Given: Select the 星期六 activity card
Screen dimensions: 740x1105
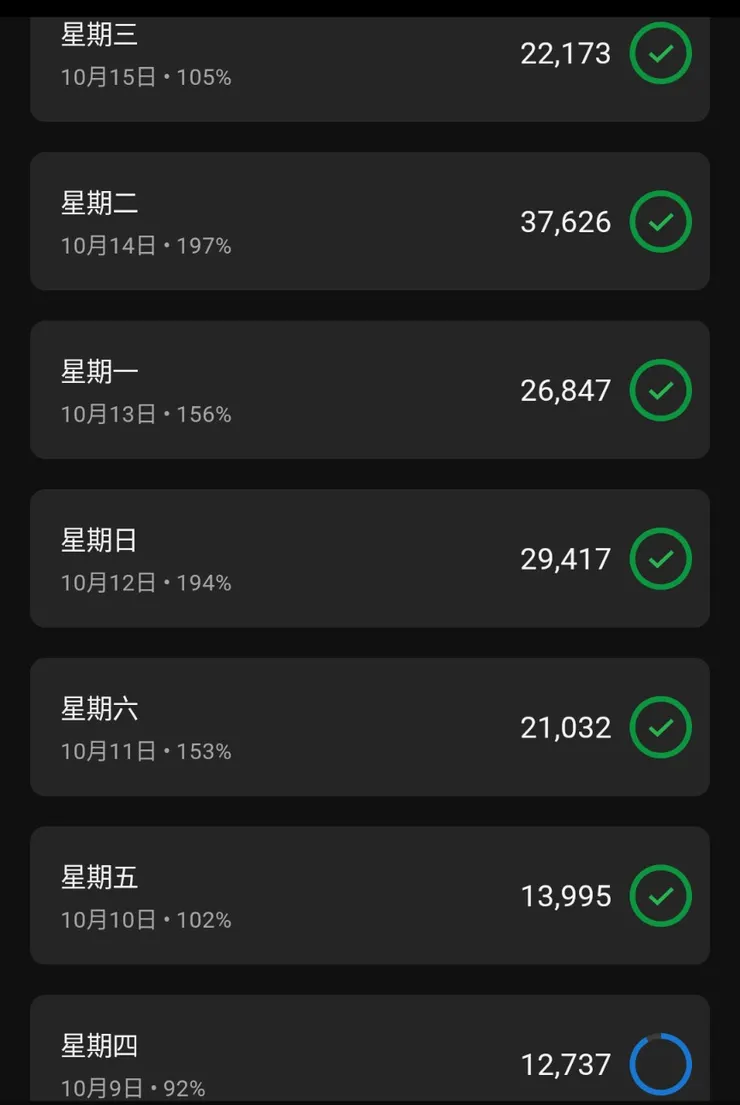Looking at the screenshot, I should pos(370,727).
